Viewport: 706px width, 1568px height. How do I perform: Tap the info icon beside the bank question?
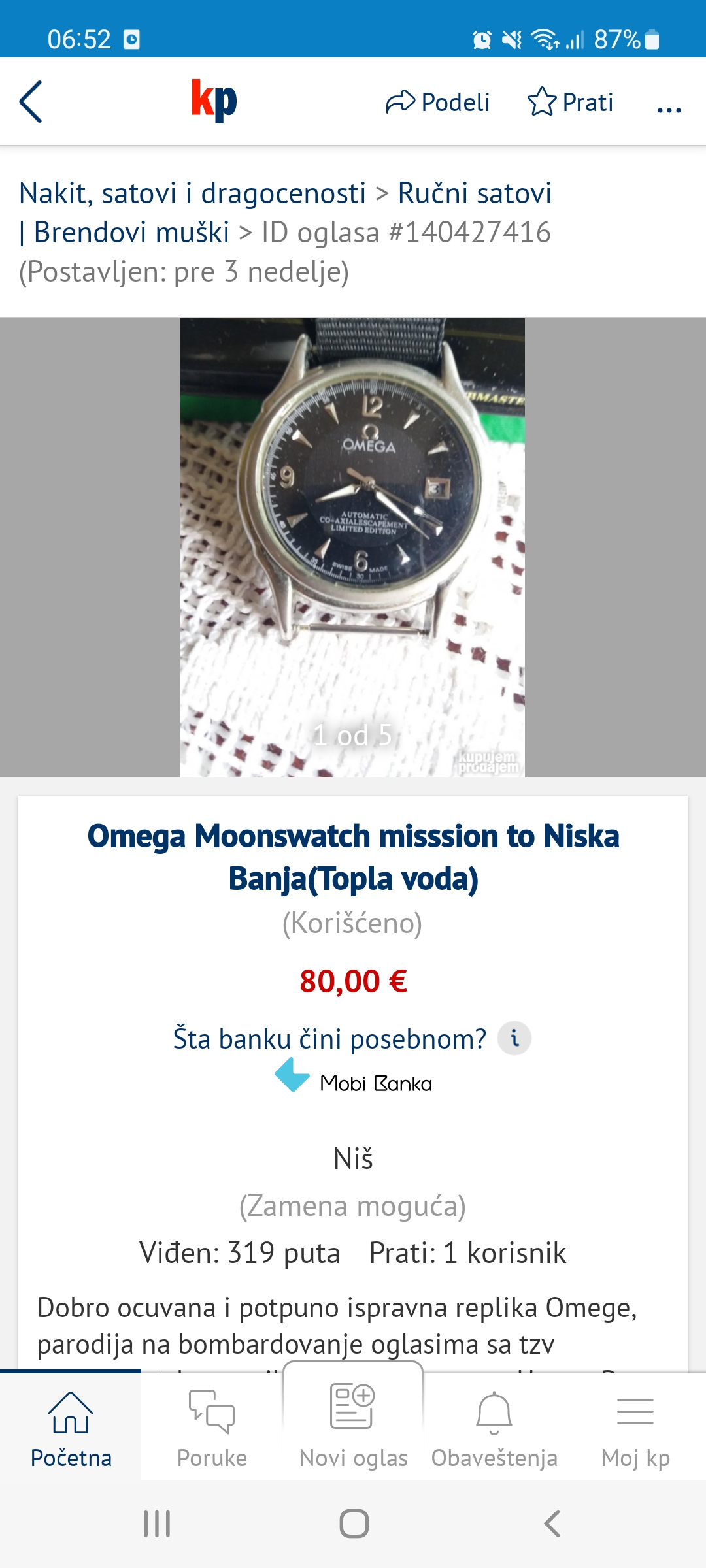pos(514,1038)
